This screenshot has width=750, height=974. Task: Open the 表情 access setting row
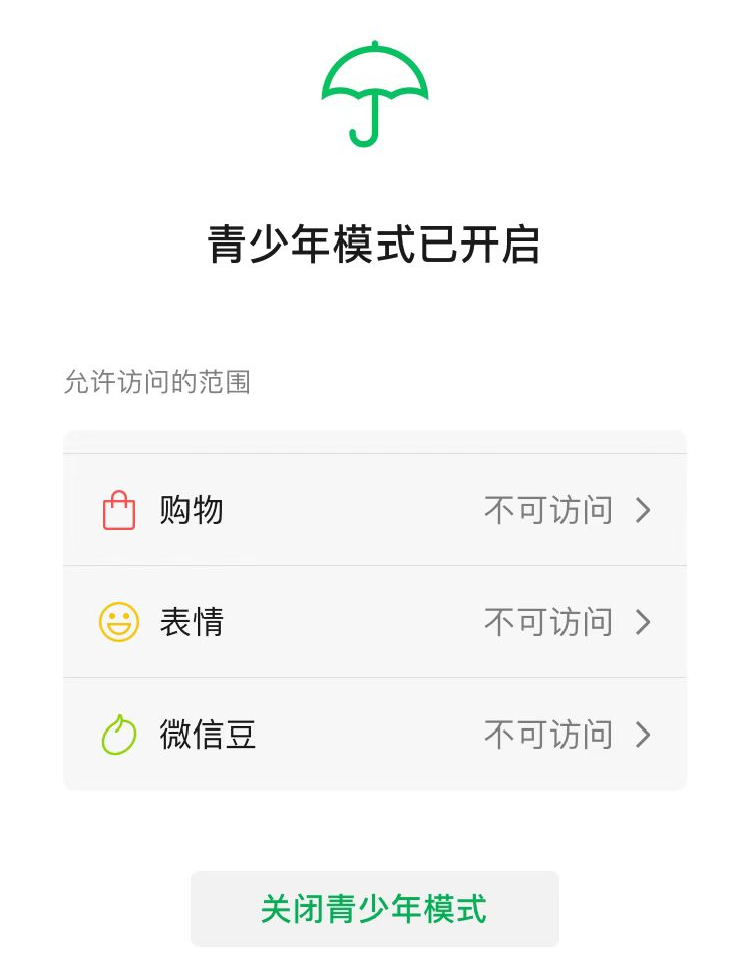(374, 622)
